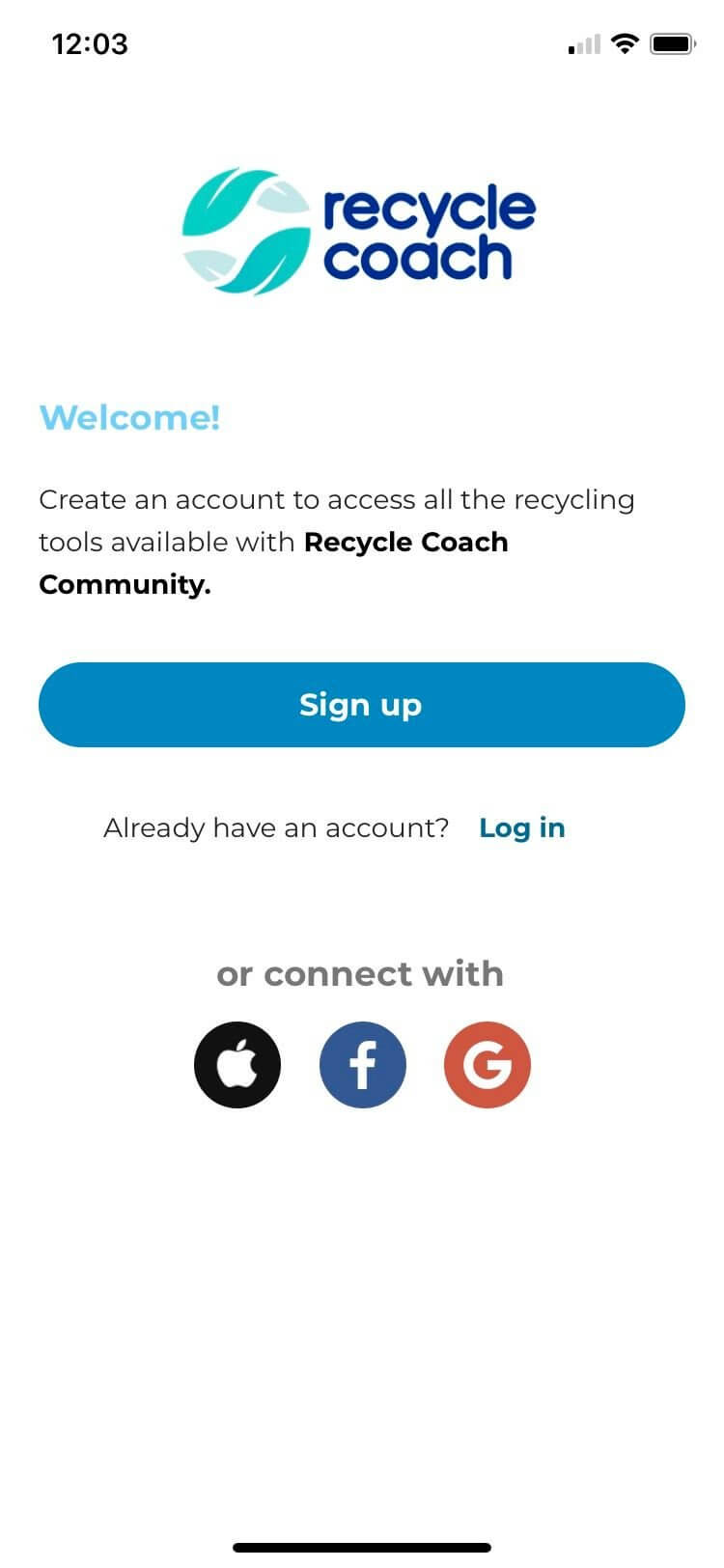Tap the Wi-Fi icon in the status bar
Image resolution: width=724 pixels, height=1568 pixels.
[x=624, y=42]
